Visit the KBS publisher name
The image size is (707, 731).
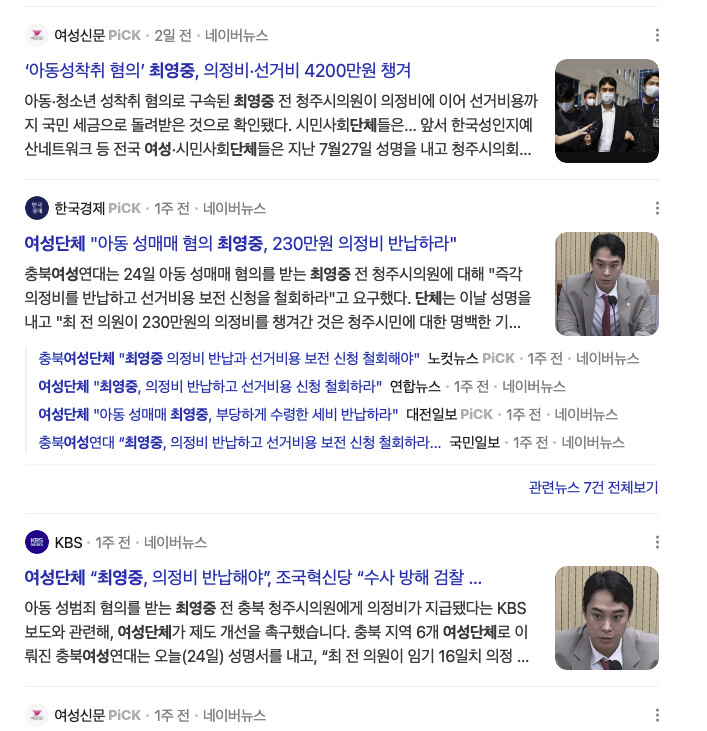click(69, 542)
